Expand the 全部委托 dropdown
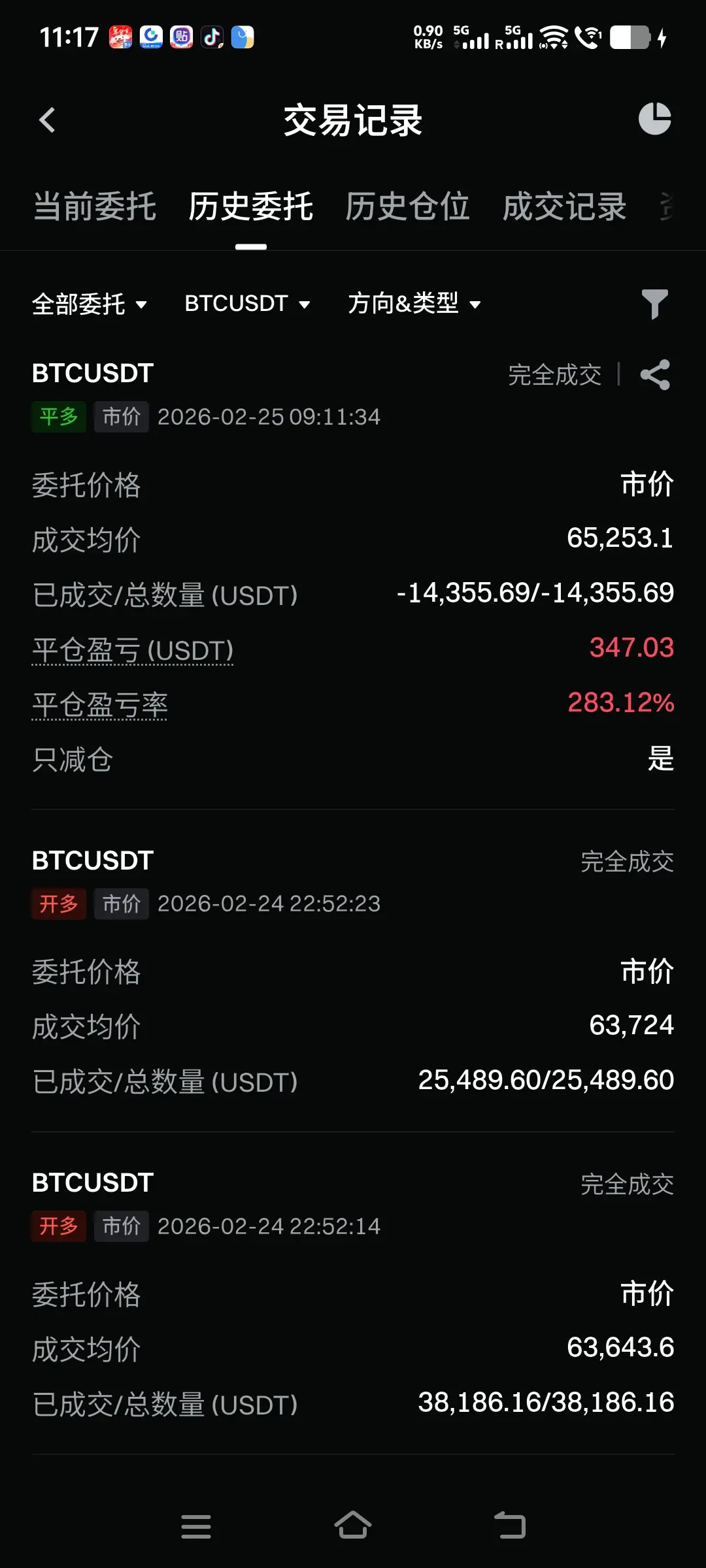 tap(90, 304)
